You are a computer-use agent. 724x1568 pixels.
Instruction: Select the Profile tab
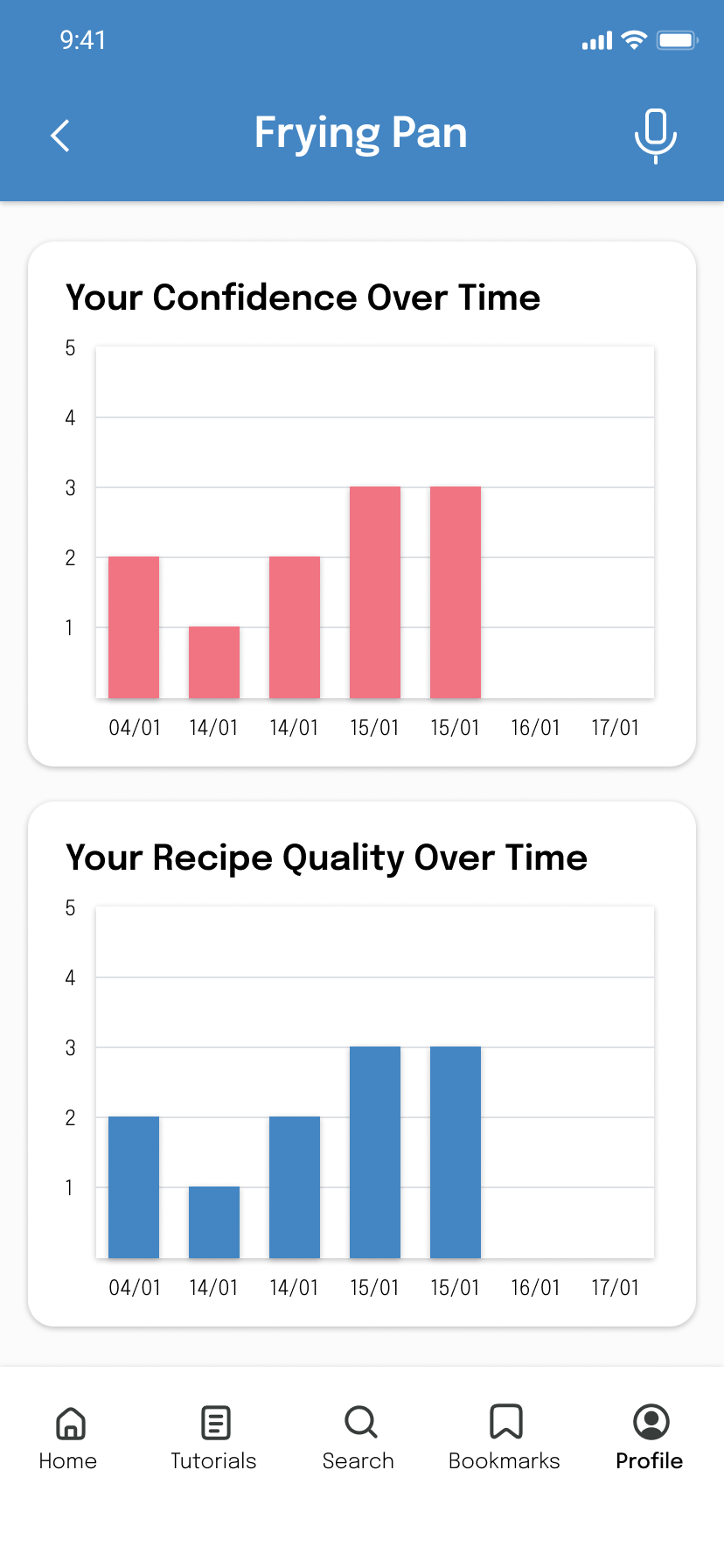pyautogui.click(x=650, y=1438)
